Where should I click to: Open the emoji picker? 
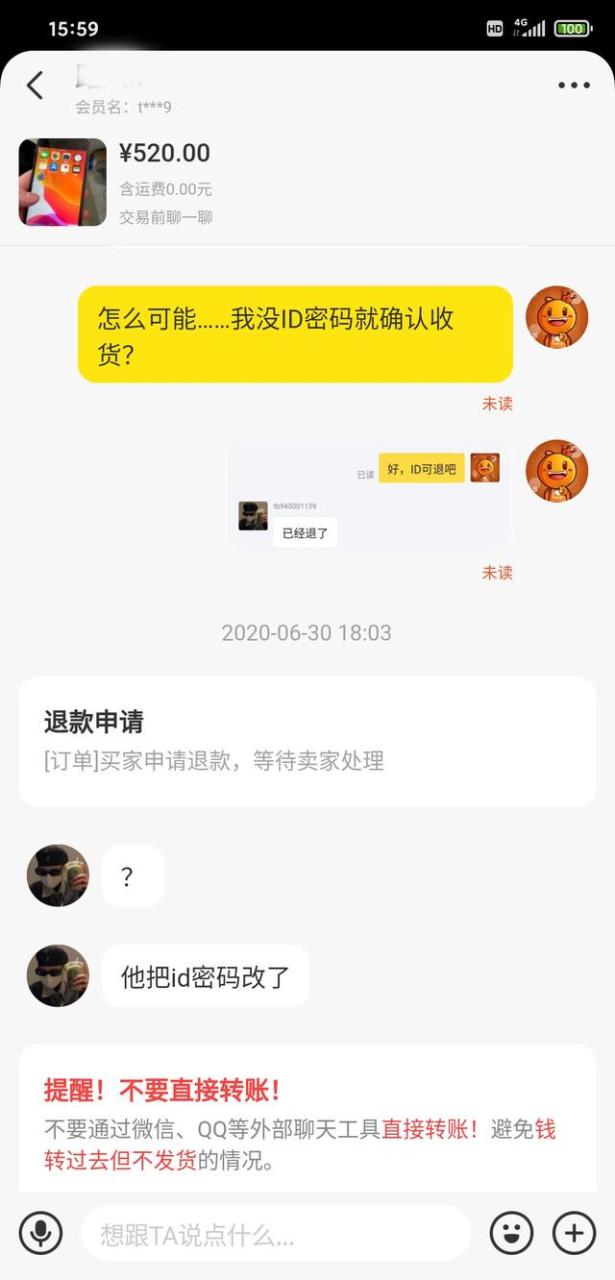(x=511, y=1233)
